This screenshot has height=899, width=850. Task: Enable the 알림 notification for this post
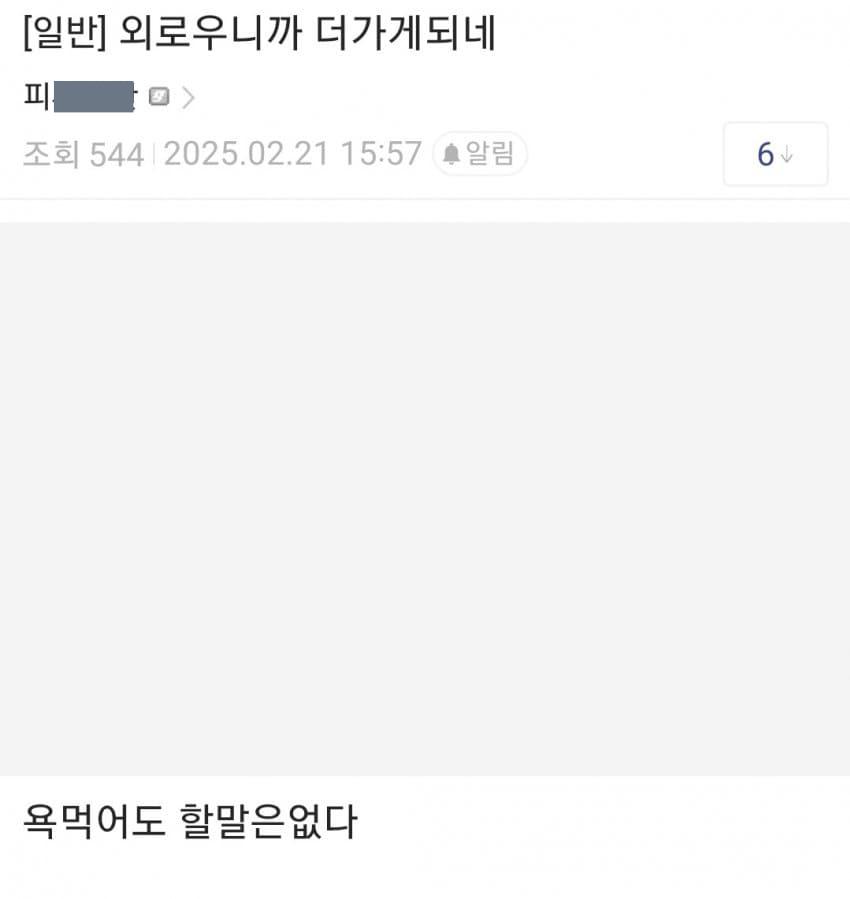(480, 154)
